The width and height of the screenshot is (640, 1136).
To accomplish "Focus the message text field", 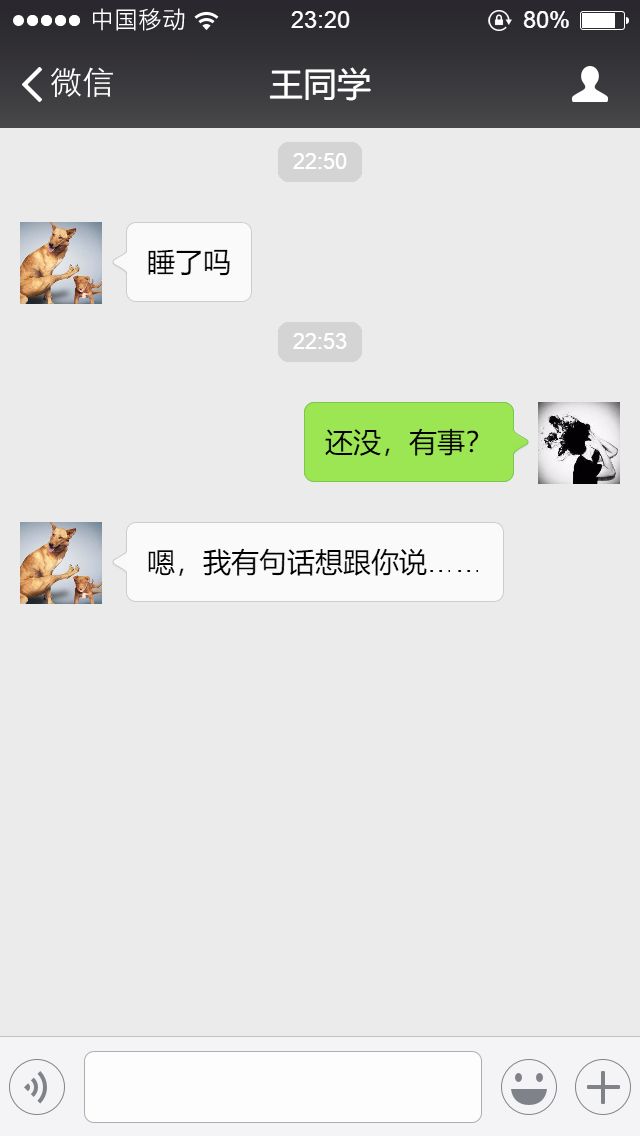I will tap(283, 1087).
